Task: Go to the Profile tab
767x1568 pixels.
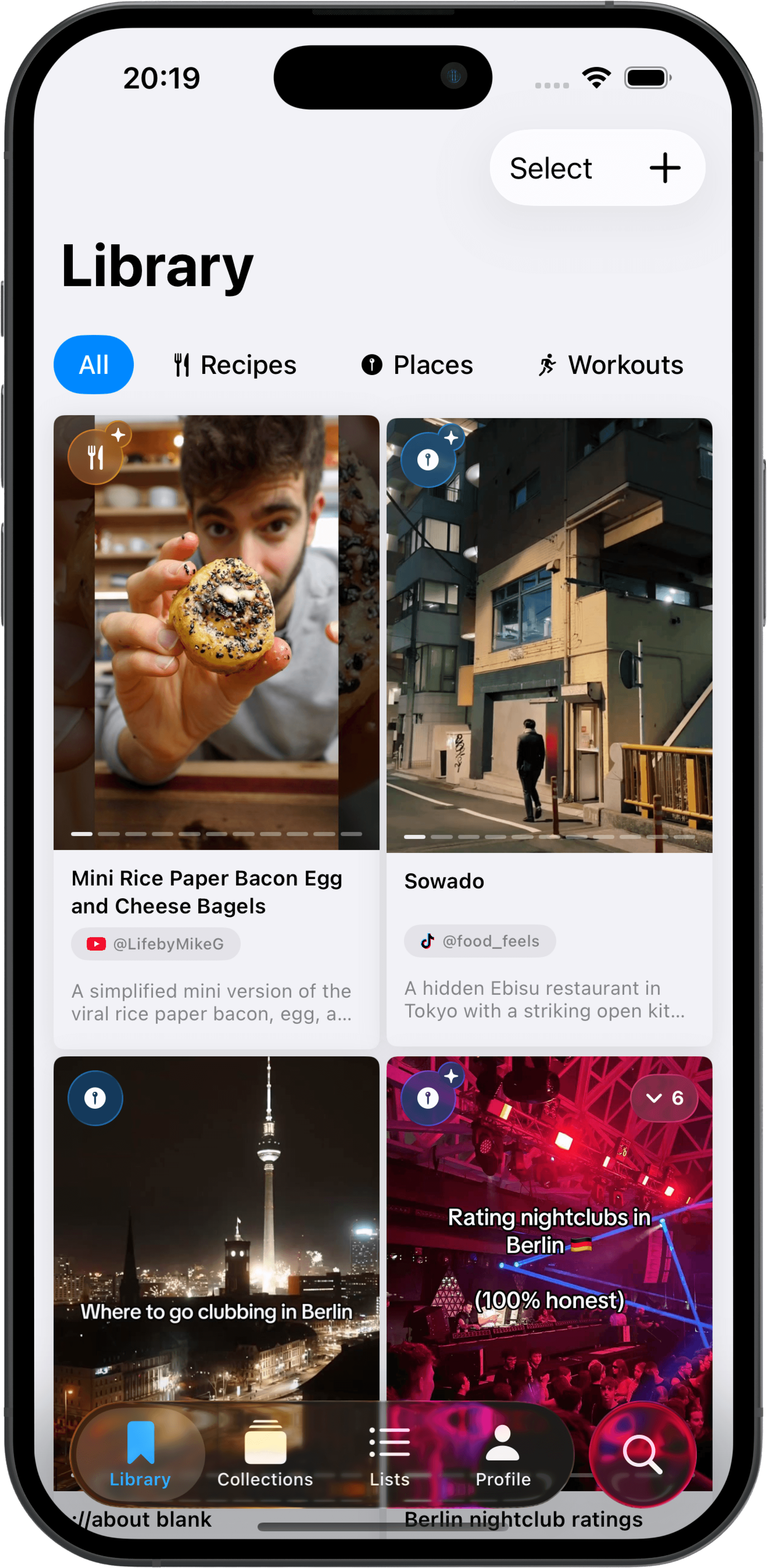Action: point(503,1455)
